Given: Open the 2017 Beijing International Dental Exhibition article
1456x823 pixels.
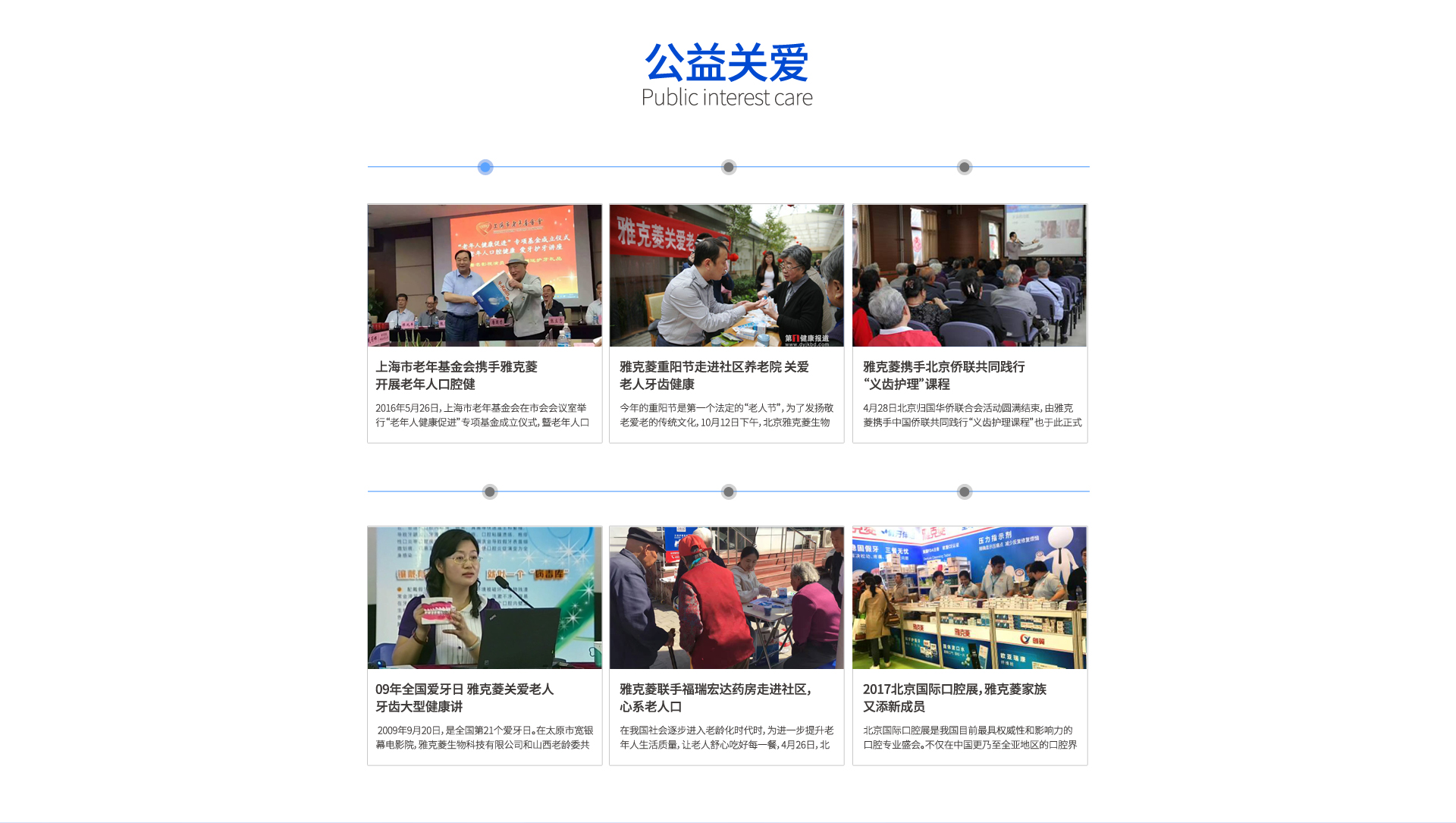Looking at the screenshot, I should [x=954, y=697].
